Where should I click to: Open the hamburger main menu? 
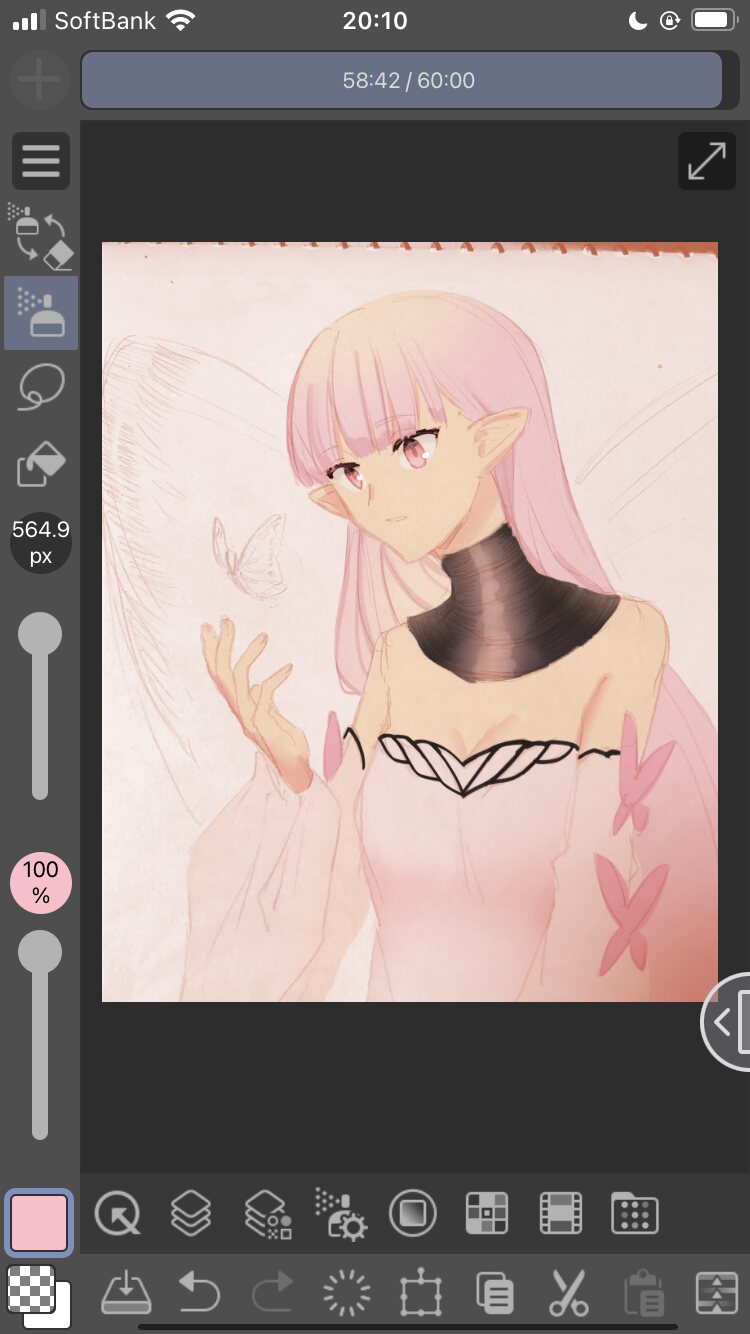(40, 160)
